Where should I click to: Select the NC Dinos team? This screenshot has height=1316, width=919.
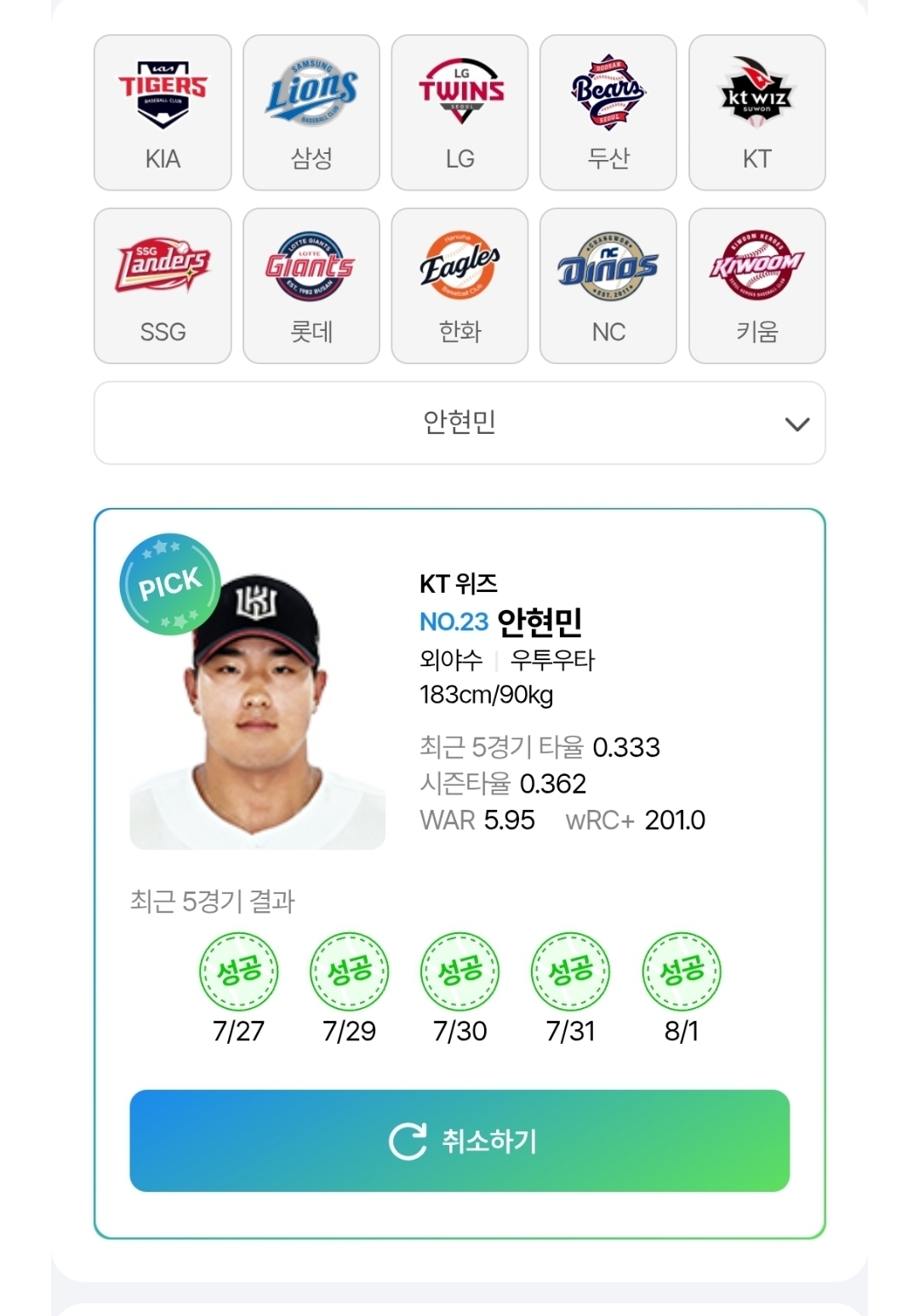pyautogui.click(x=608, y=286)
